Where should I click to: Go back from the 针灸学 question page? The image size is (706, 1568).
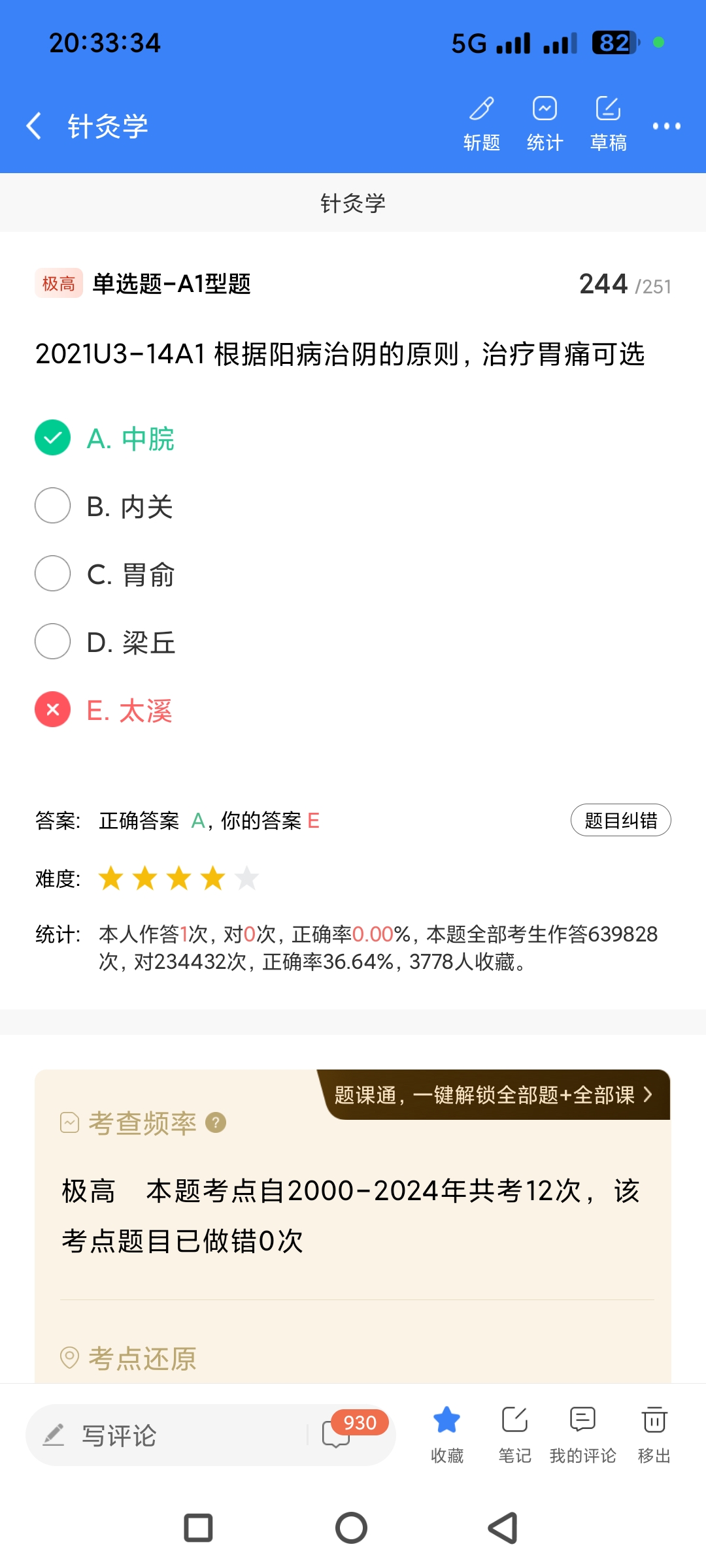[34, 125]
